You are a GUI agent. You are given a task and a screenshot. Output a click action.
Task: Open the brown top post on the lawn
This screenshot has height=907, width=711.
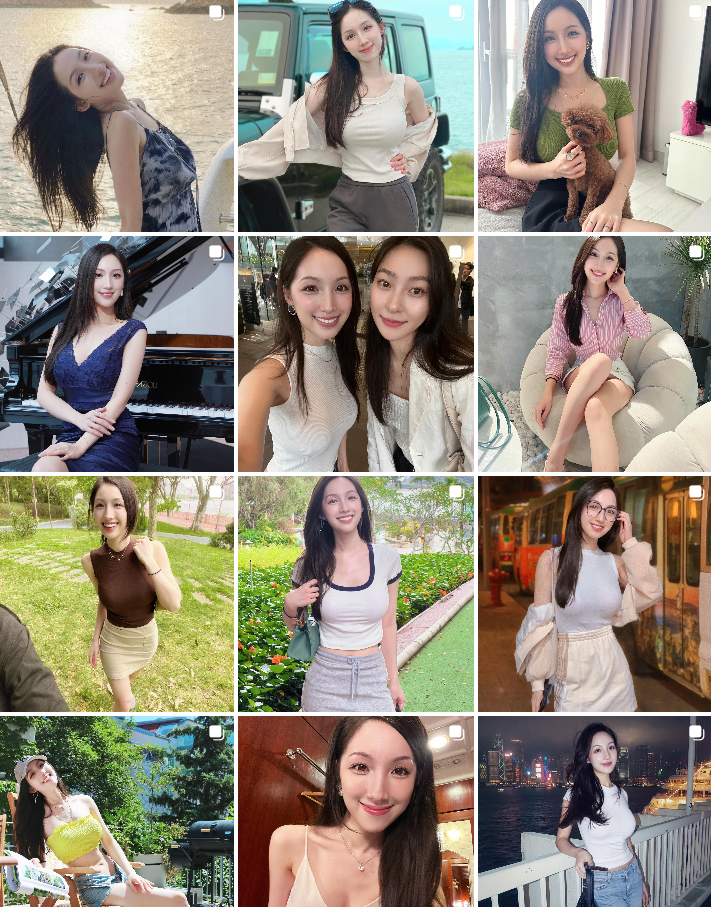(117, 594)
